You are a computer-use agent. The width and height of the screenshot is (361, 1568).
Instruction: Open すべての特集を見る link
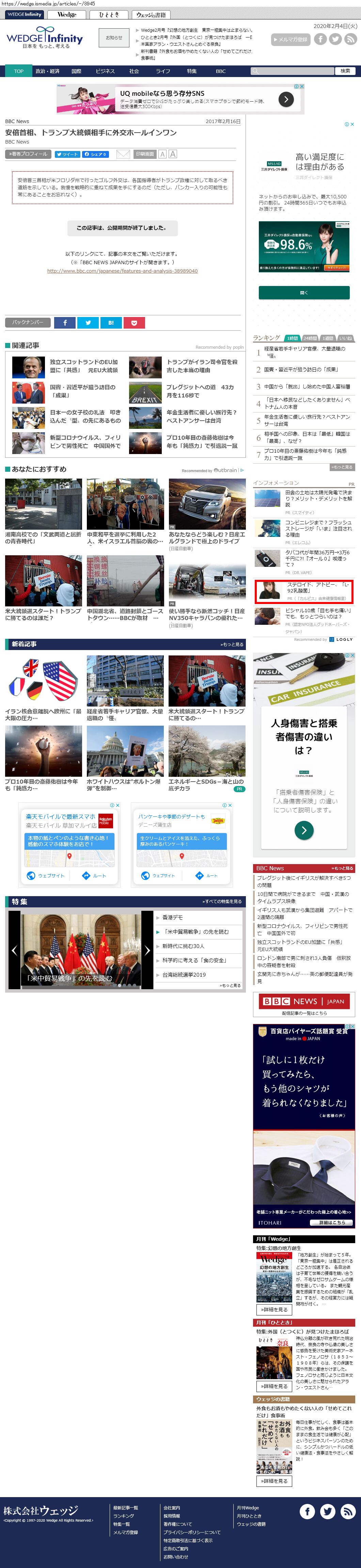(x=222, y=902)
